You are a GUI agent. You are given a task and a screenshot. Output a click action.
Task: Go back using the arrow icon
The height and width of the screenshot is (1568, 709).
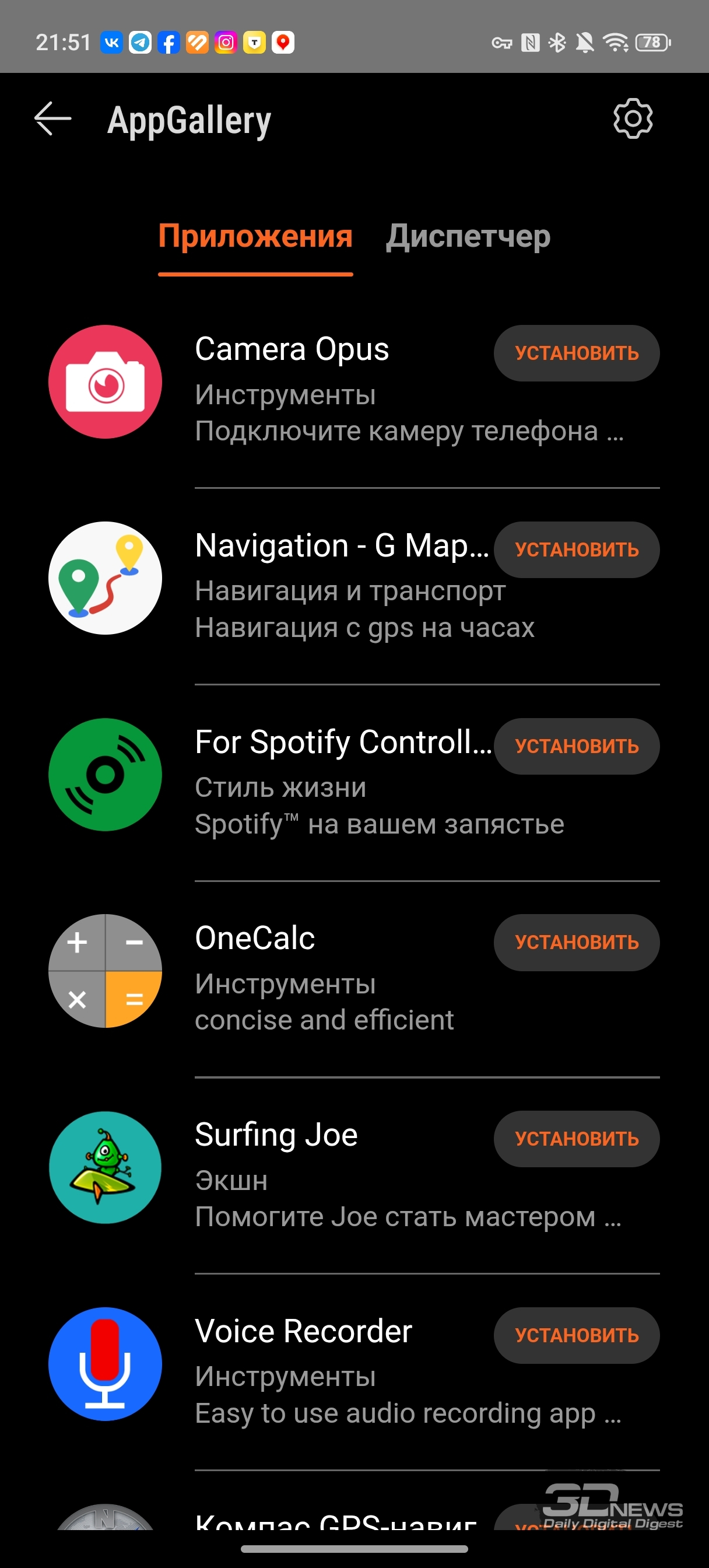[53, 118]
